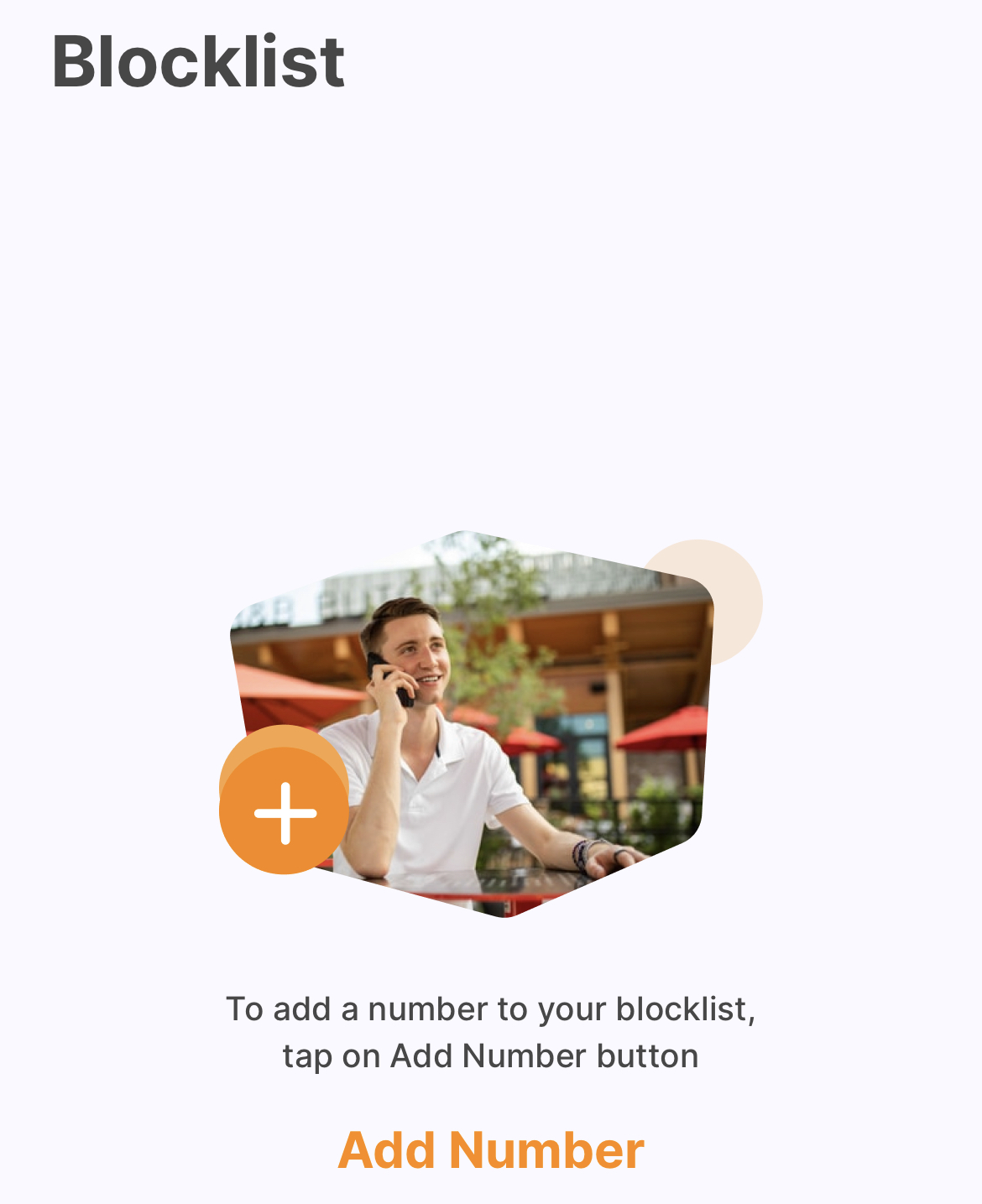
Task: Tap the Add Number button
Action: tap(491, 1149)
